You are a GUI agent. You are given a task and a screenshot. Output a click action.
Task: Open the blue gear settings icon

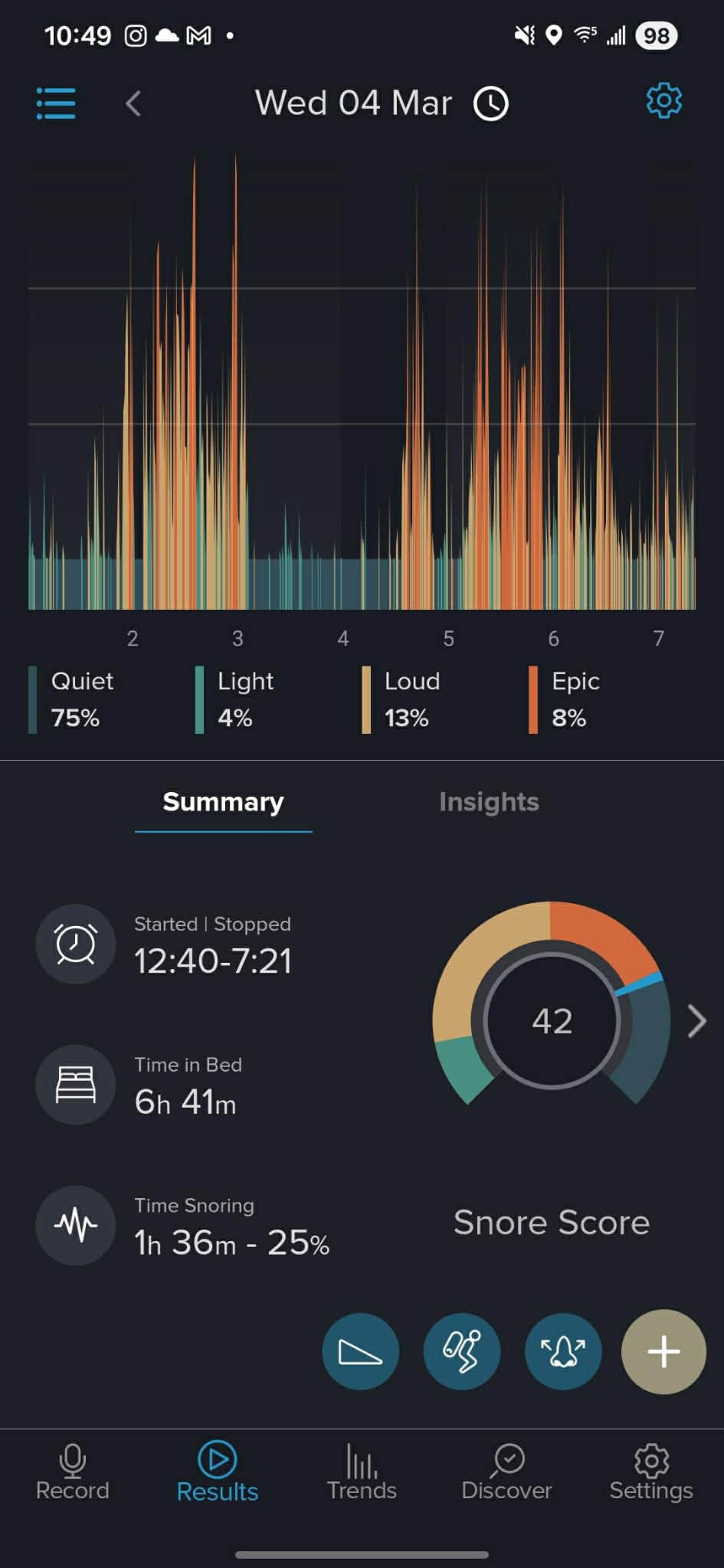(x=663, y=101)
